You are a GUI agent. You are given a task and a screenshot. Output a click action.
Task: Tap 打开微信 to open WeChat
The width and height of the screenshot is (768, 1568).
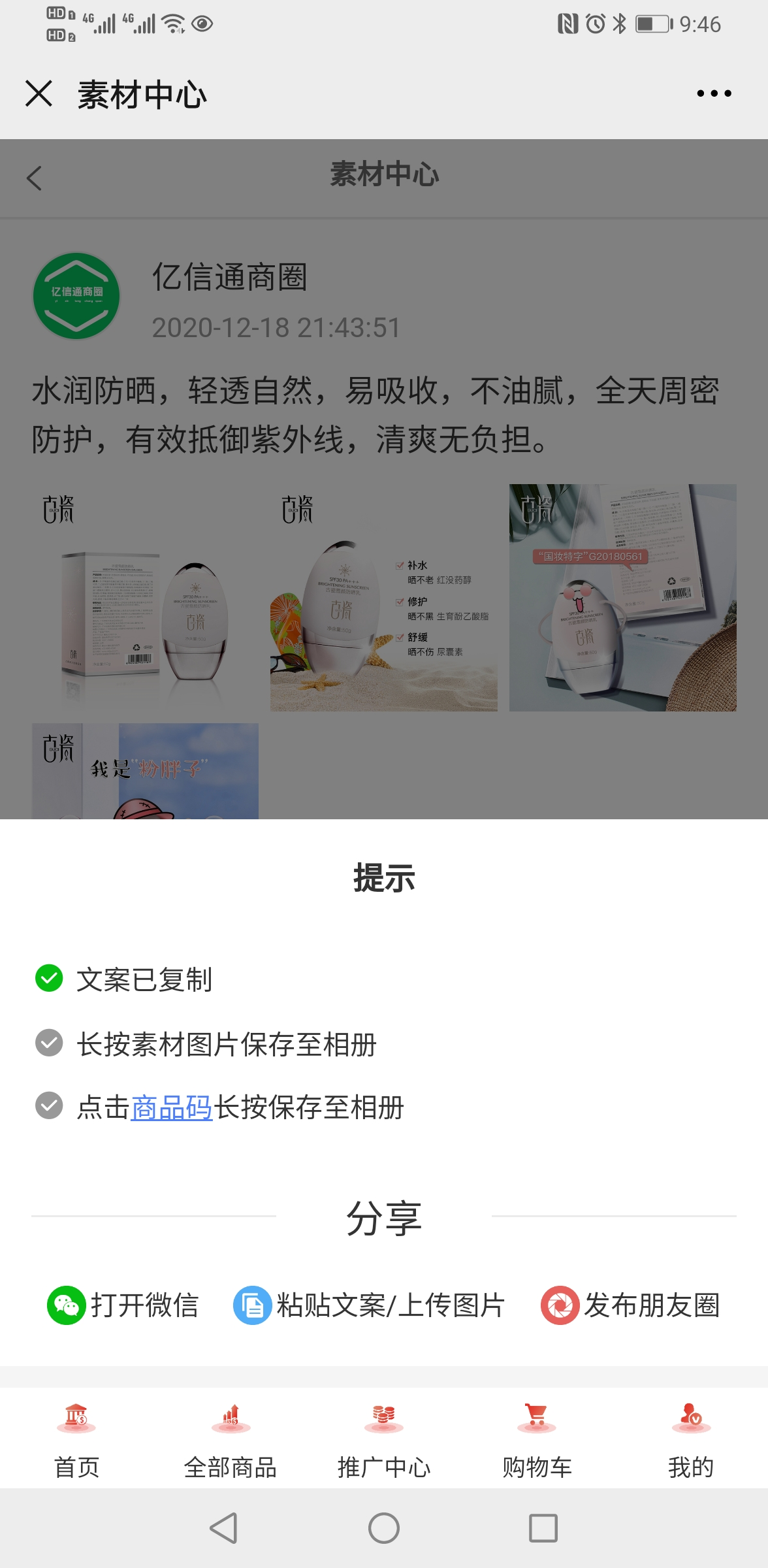pos(123,1305)
